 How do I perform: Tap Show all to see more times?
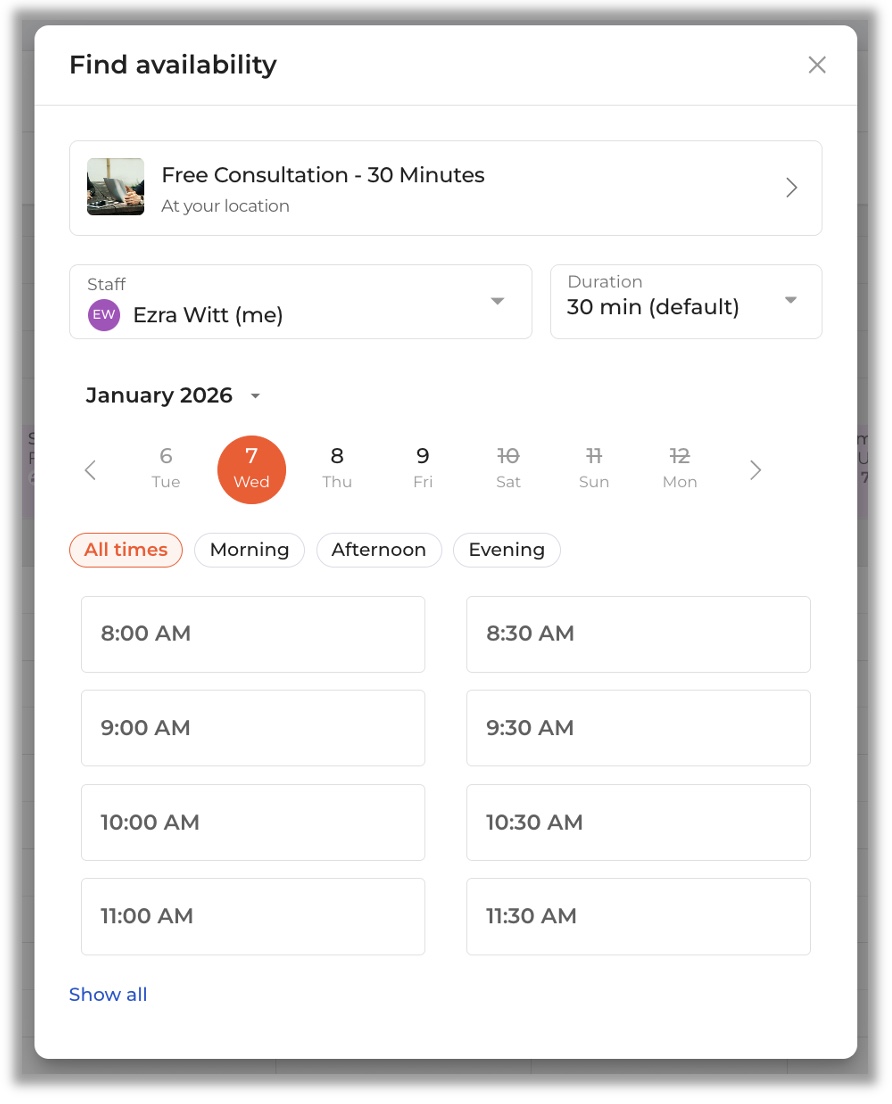point(108,995)
